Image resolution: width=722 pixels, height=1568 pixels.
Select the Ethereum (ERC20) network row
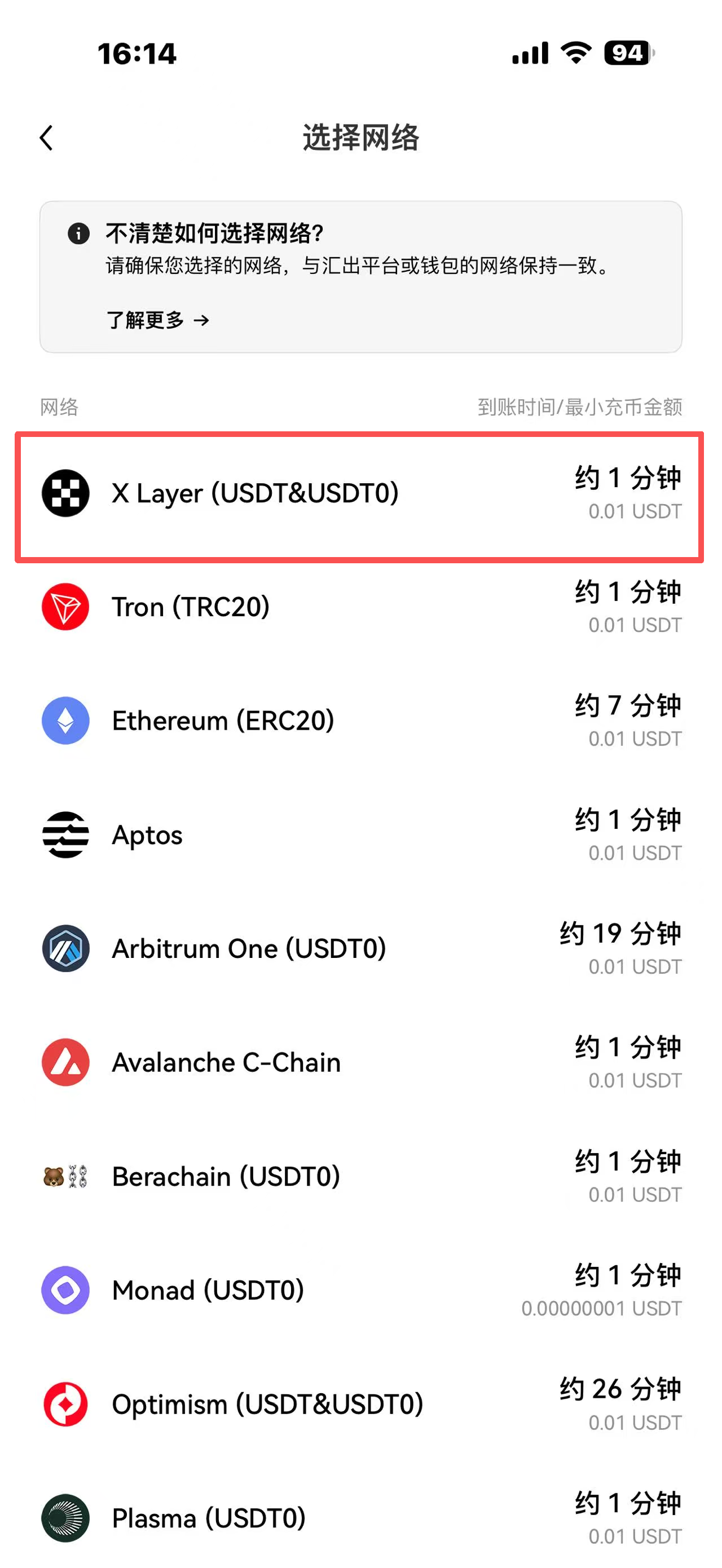pos(361,721)
